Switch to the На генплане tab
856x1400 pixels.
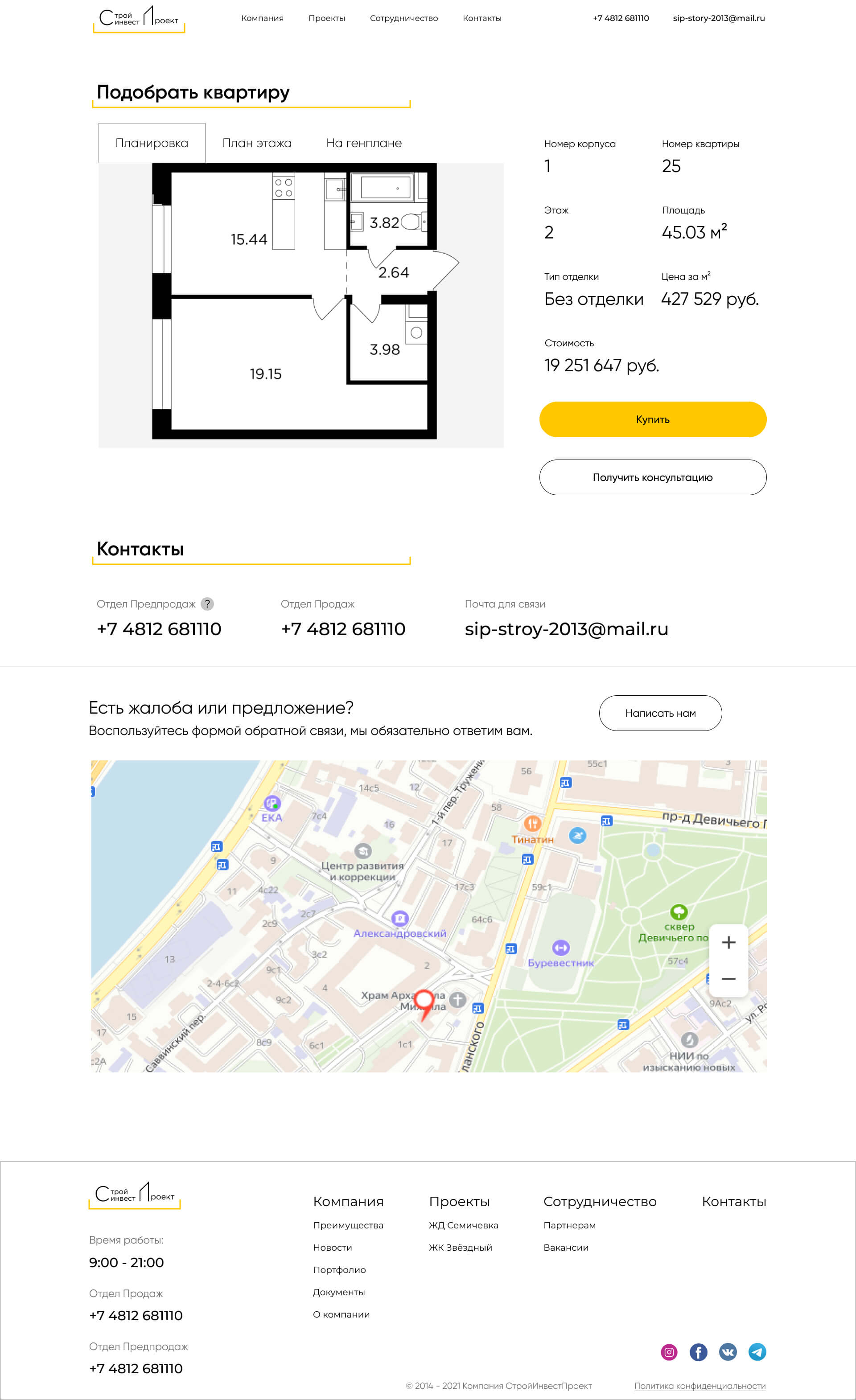(364, 143)
